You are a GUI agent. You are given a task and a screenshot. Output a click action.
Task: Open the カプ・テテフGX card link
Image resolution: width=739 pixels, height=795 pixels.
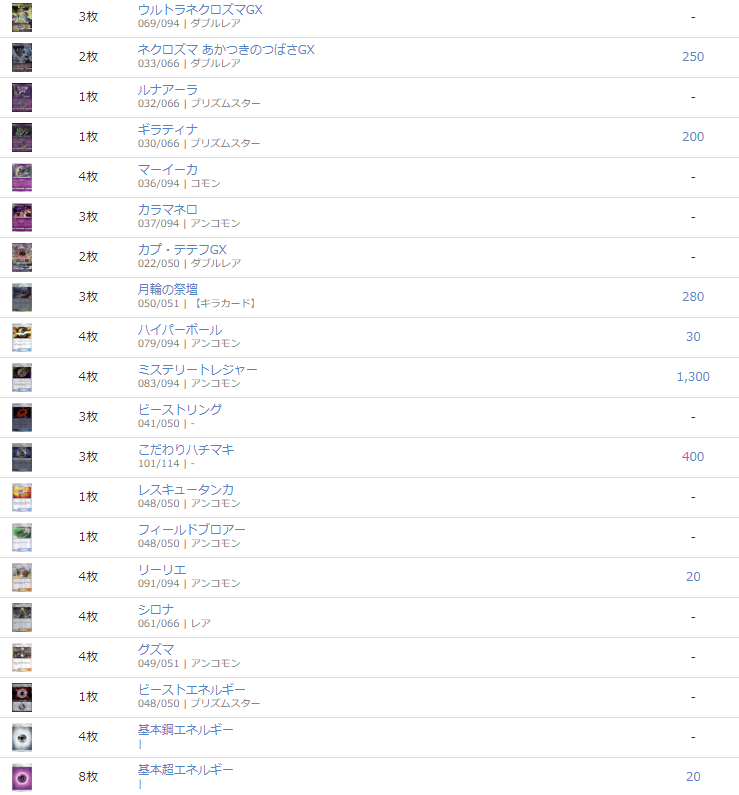pos(182,250)
